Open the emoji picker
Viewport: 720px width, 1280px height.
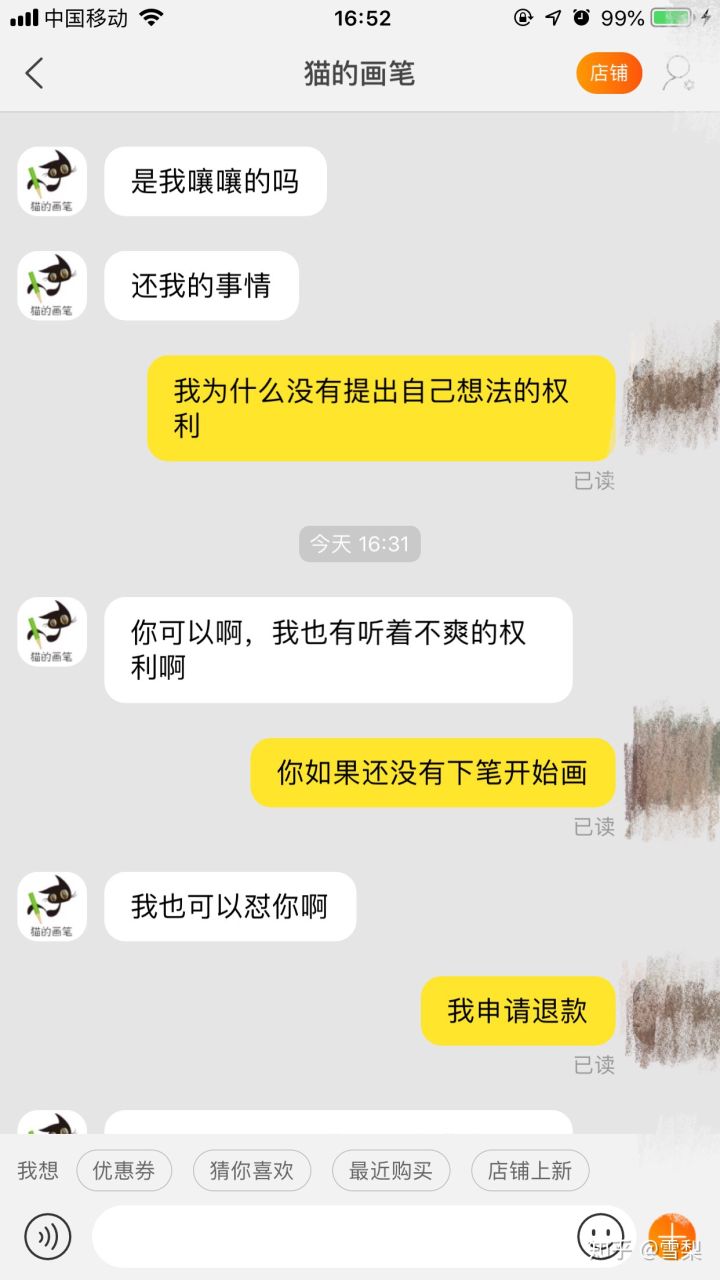click(x=601, y=1237)
